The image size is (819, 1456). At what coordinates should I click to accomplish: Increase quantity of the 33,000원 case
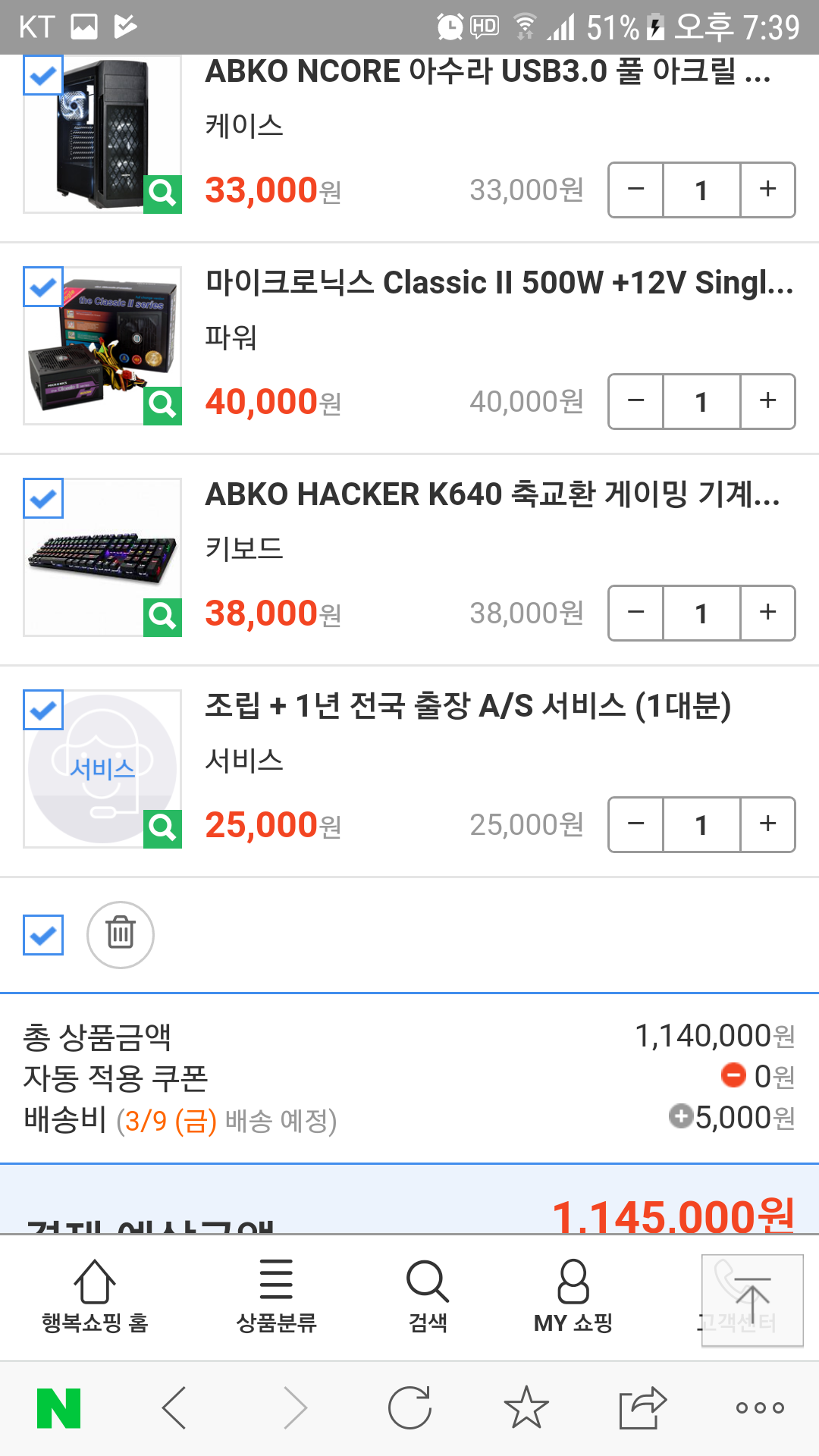click(767, 190)
